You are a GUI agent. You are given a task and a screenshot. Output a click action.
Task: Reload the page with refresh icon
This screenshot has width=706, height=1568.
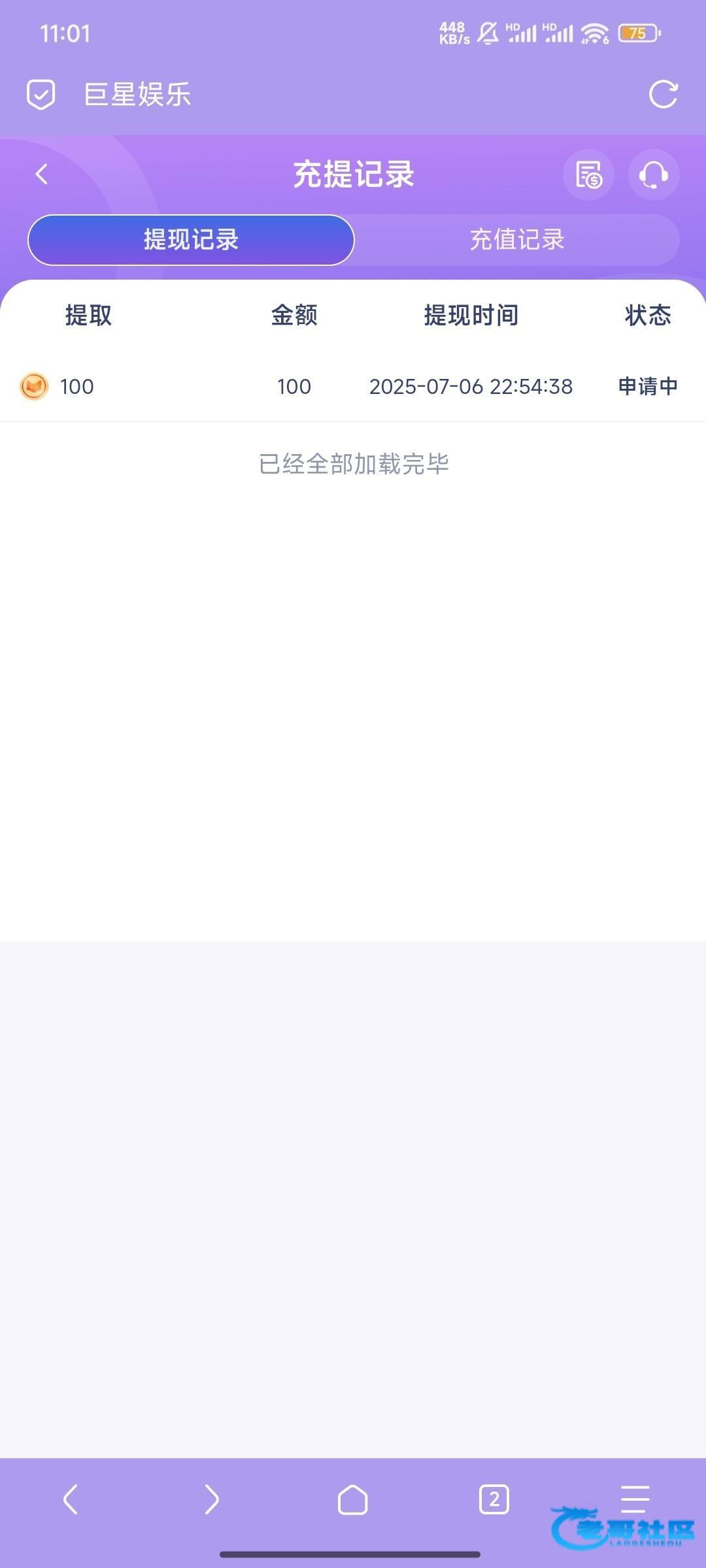click(663, 95)
